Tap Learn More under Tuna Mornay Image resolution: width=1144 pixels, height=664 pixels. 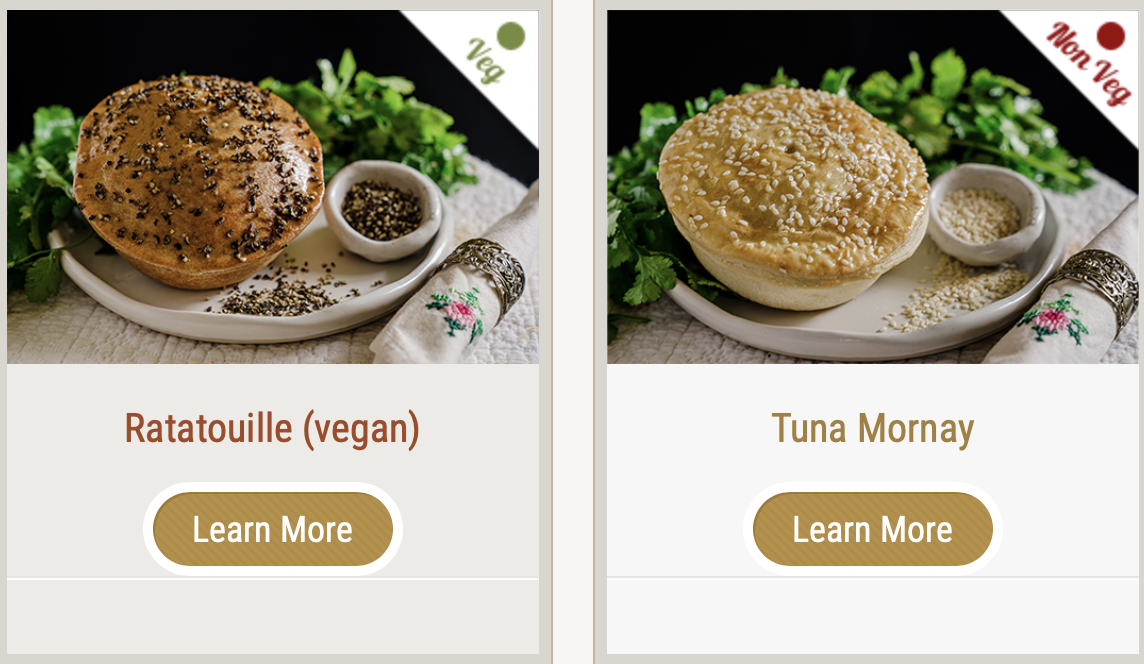(x=872, y=529)
